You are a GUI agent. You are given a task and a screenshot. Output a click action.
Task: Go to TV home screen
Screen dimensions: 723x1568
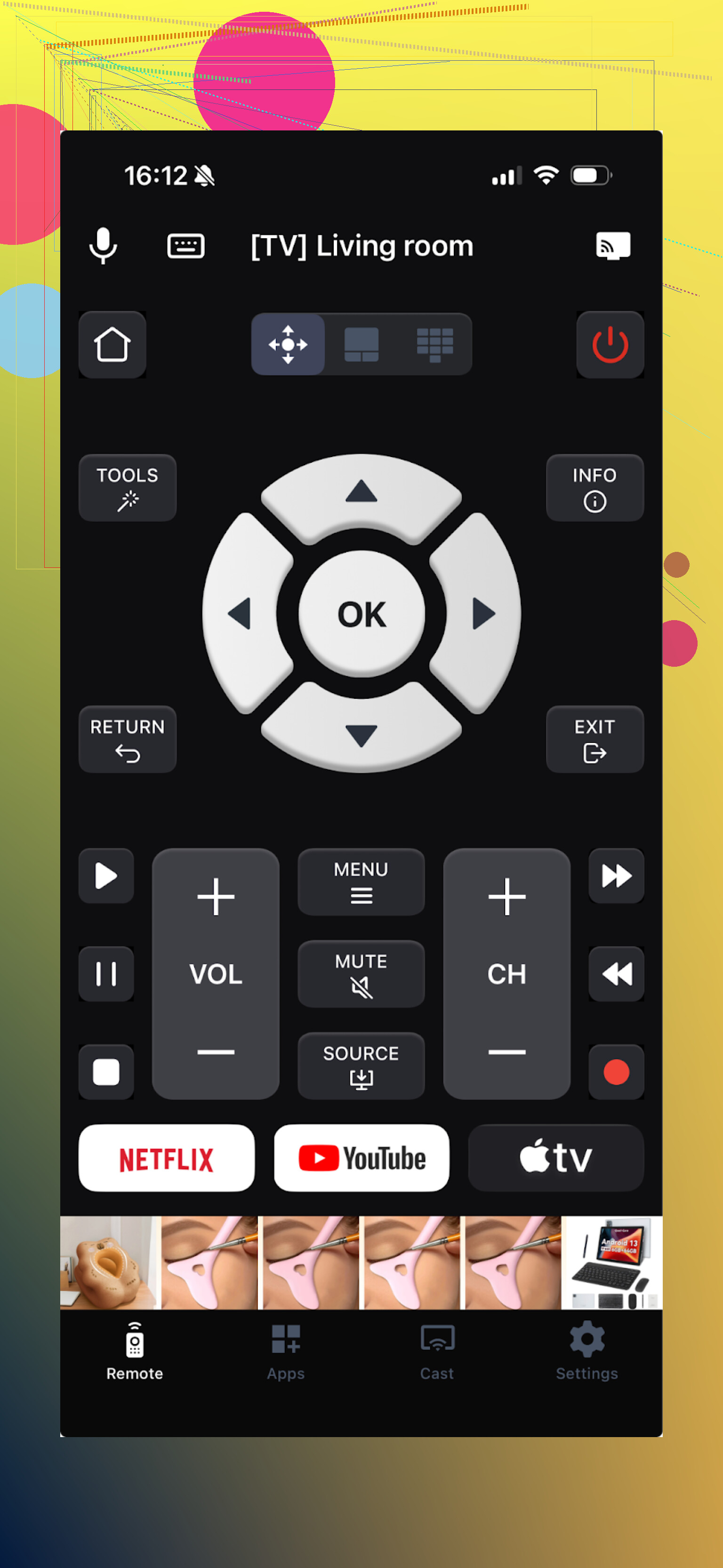pos(112,345)
